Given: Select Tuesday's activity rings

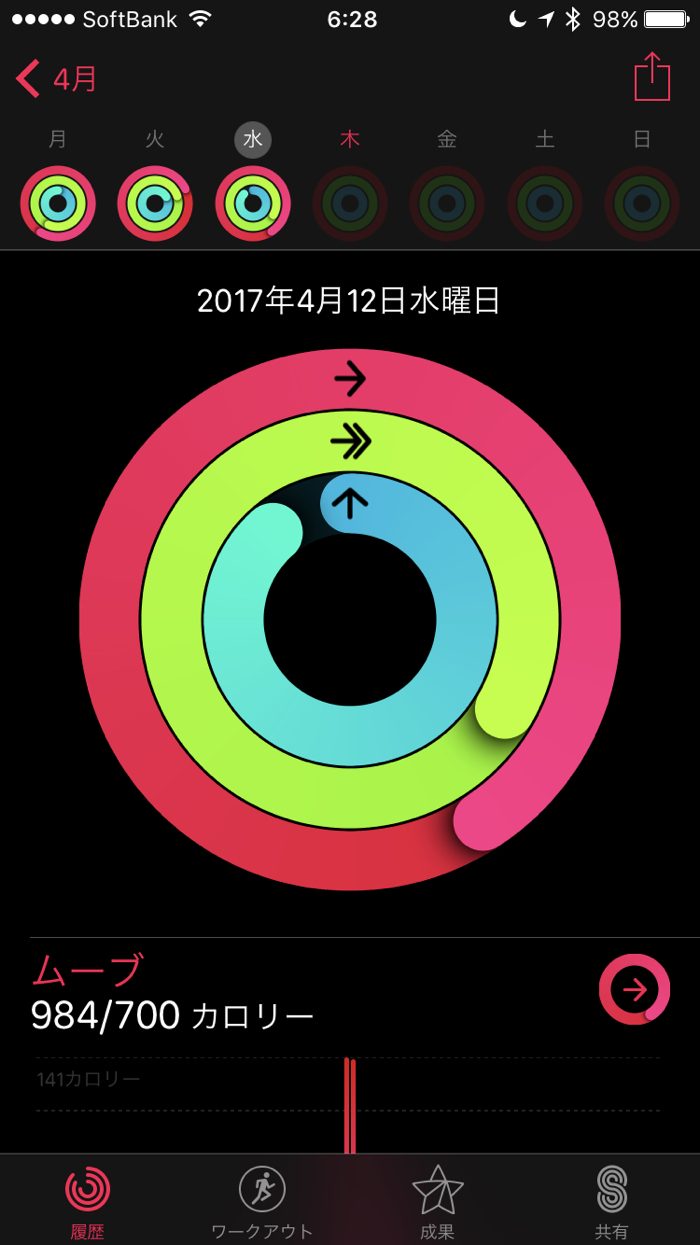Looking at the screenshot, I should click(x=155, y=203).
